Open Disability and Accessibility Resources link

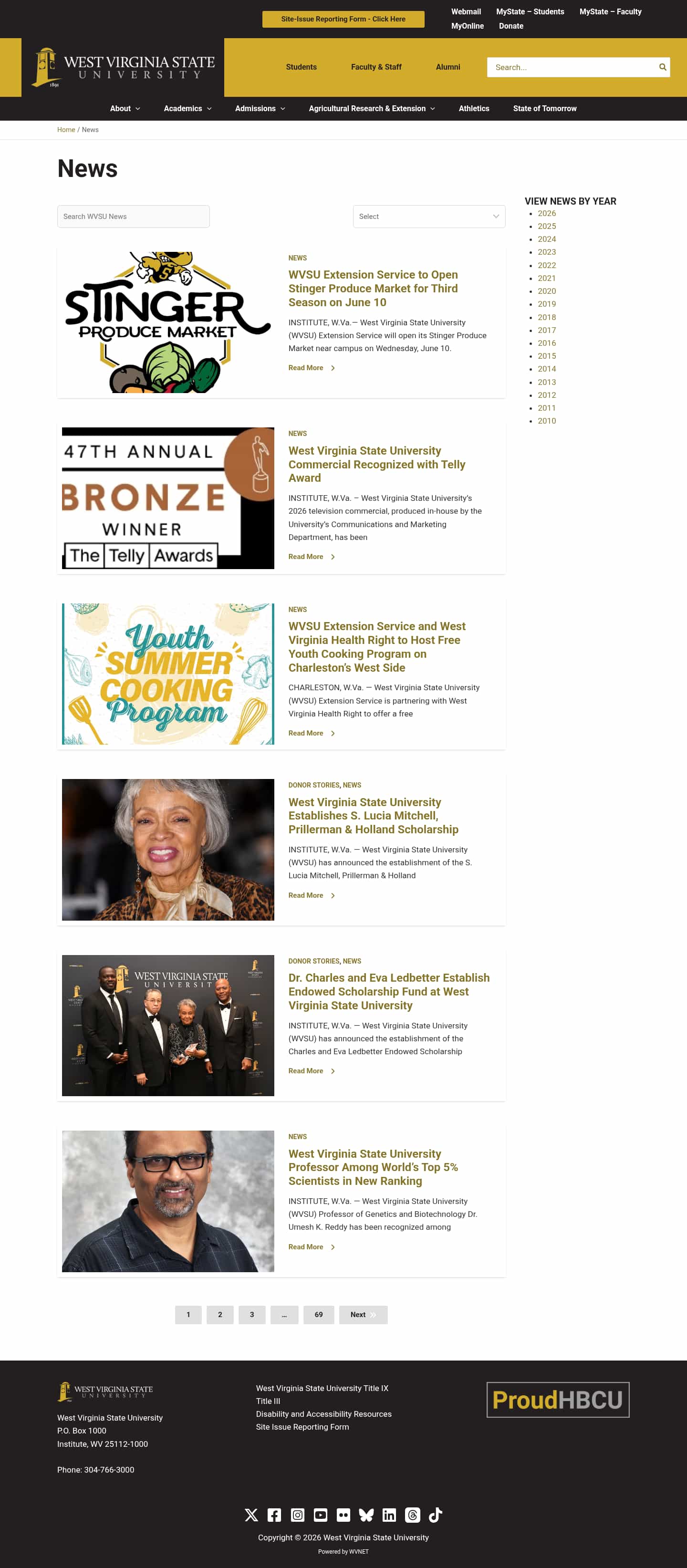(324, 1414)
